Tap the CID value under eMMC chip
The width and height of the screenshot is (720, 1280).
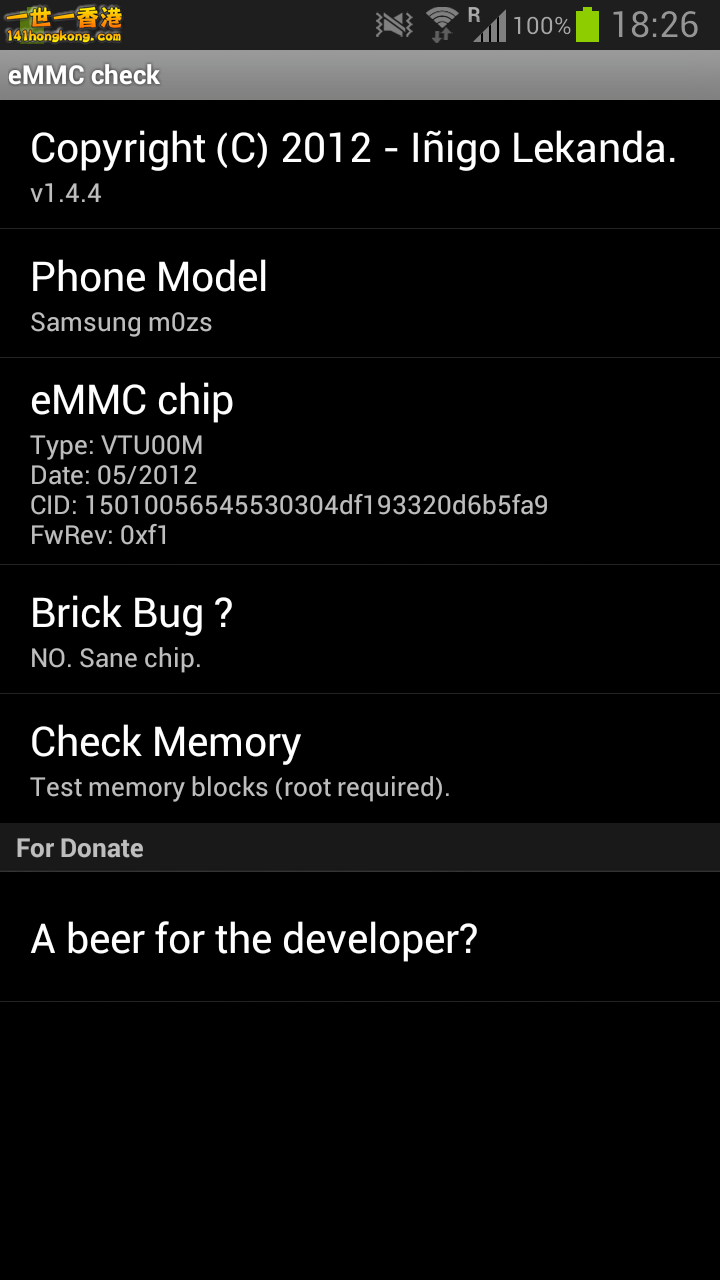tap(289, 506)
